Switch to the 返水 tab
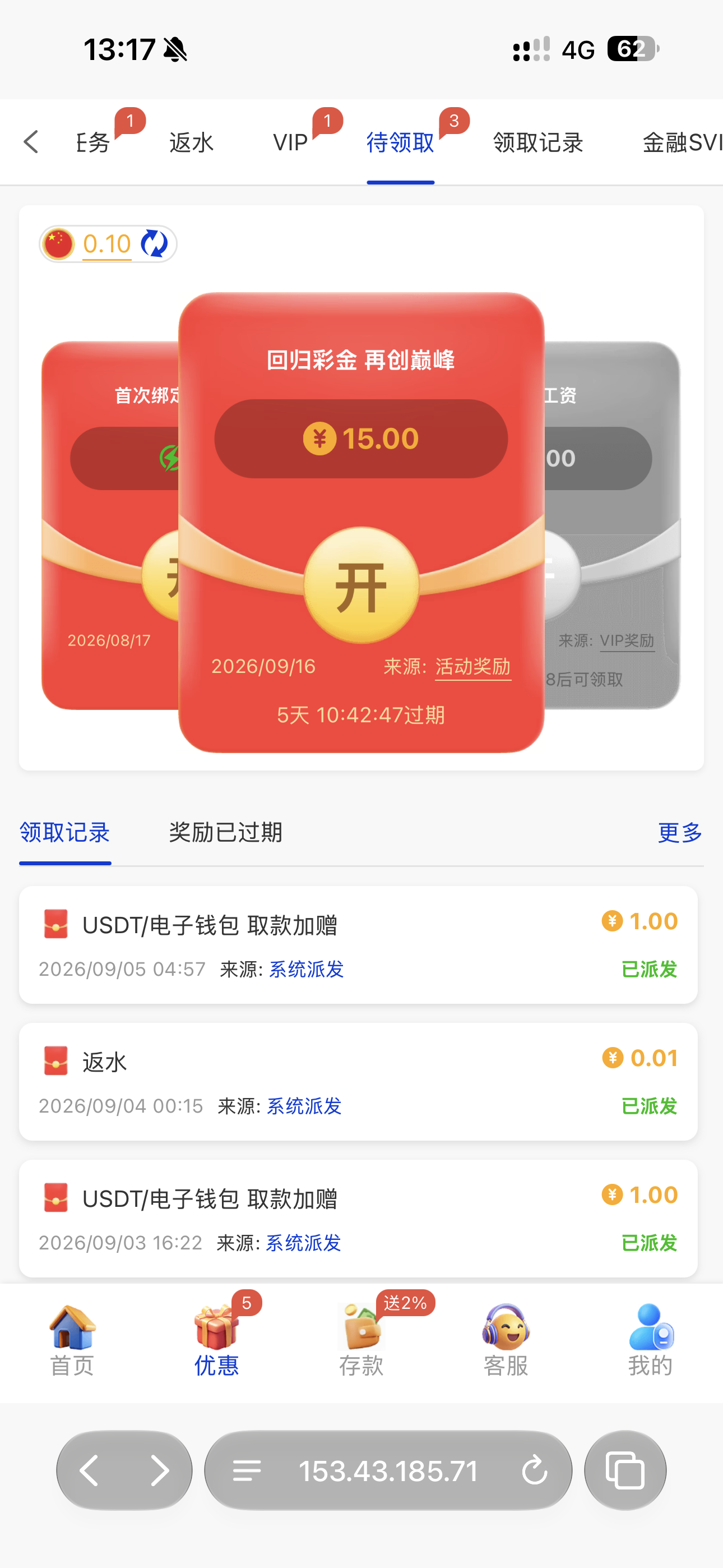 [191, 142]
